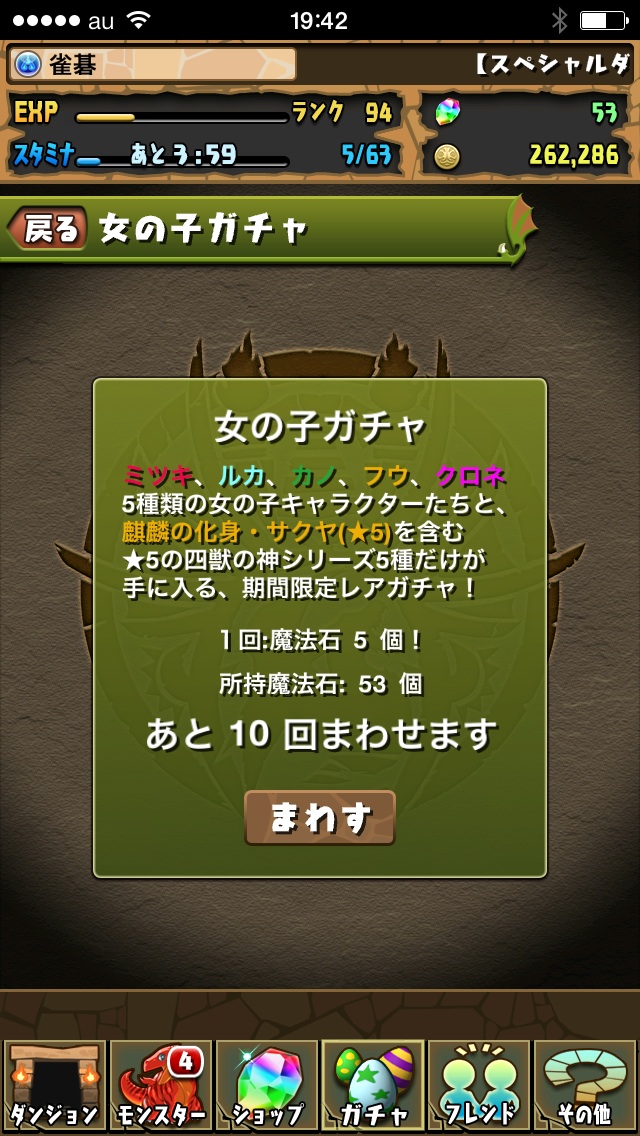Switch to the ダンジョン tab

[x=53, y=1086]
